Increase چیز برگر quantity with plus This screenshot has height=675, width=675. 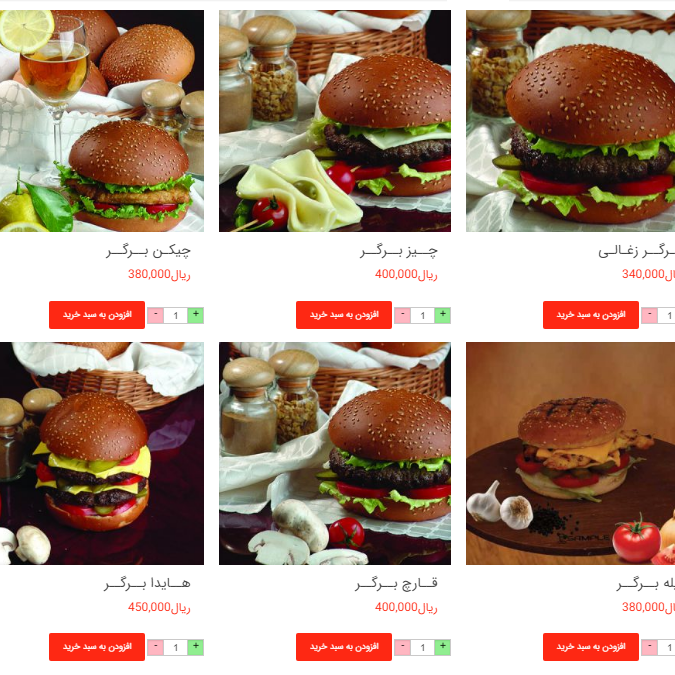[x=443, y=315]
